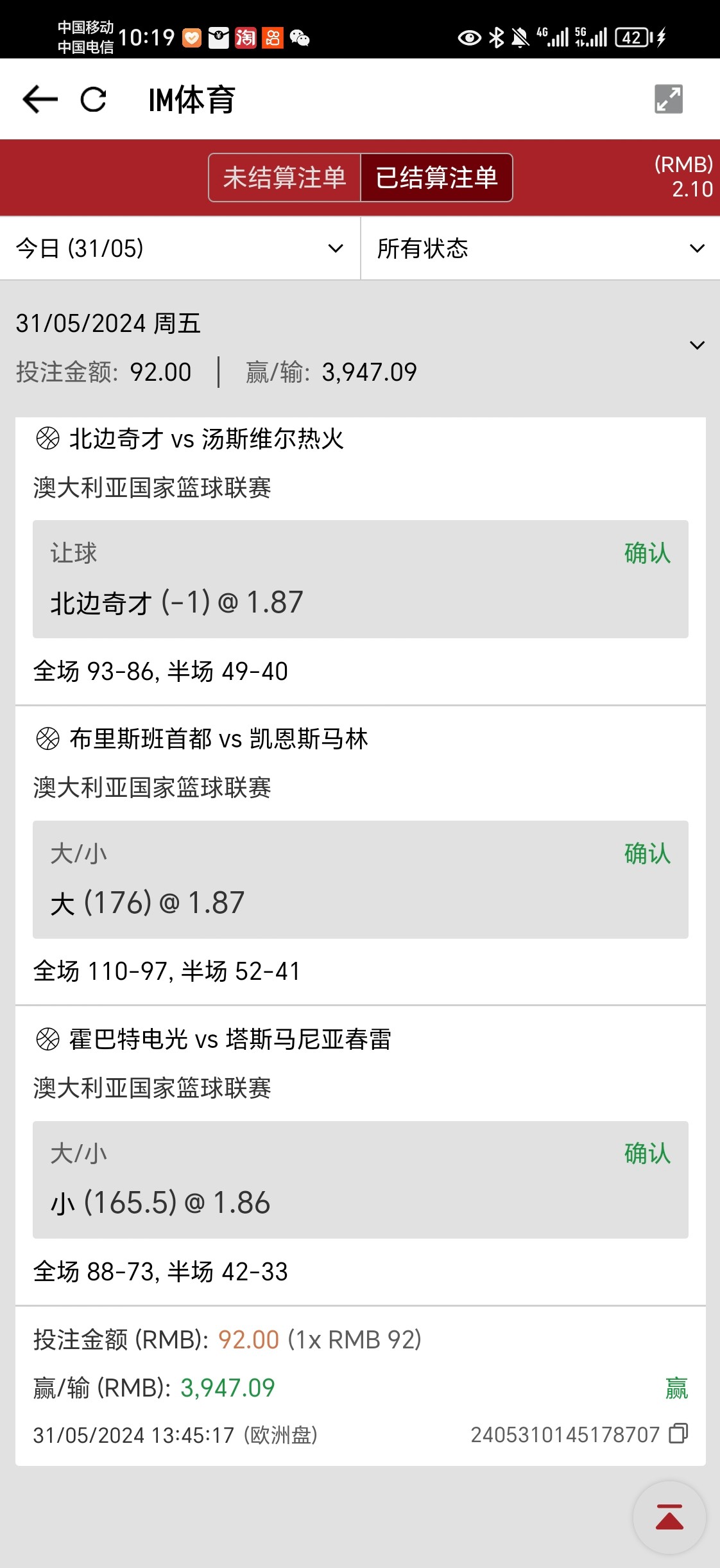
Task: Collapse the 31/05/2024 周五 section
Action: click(697, 345)
